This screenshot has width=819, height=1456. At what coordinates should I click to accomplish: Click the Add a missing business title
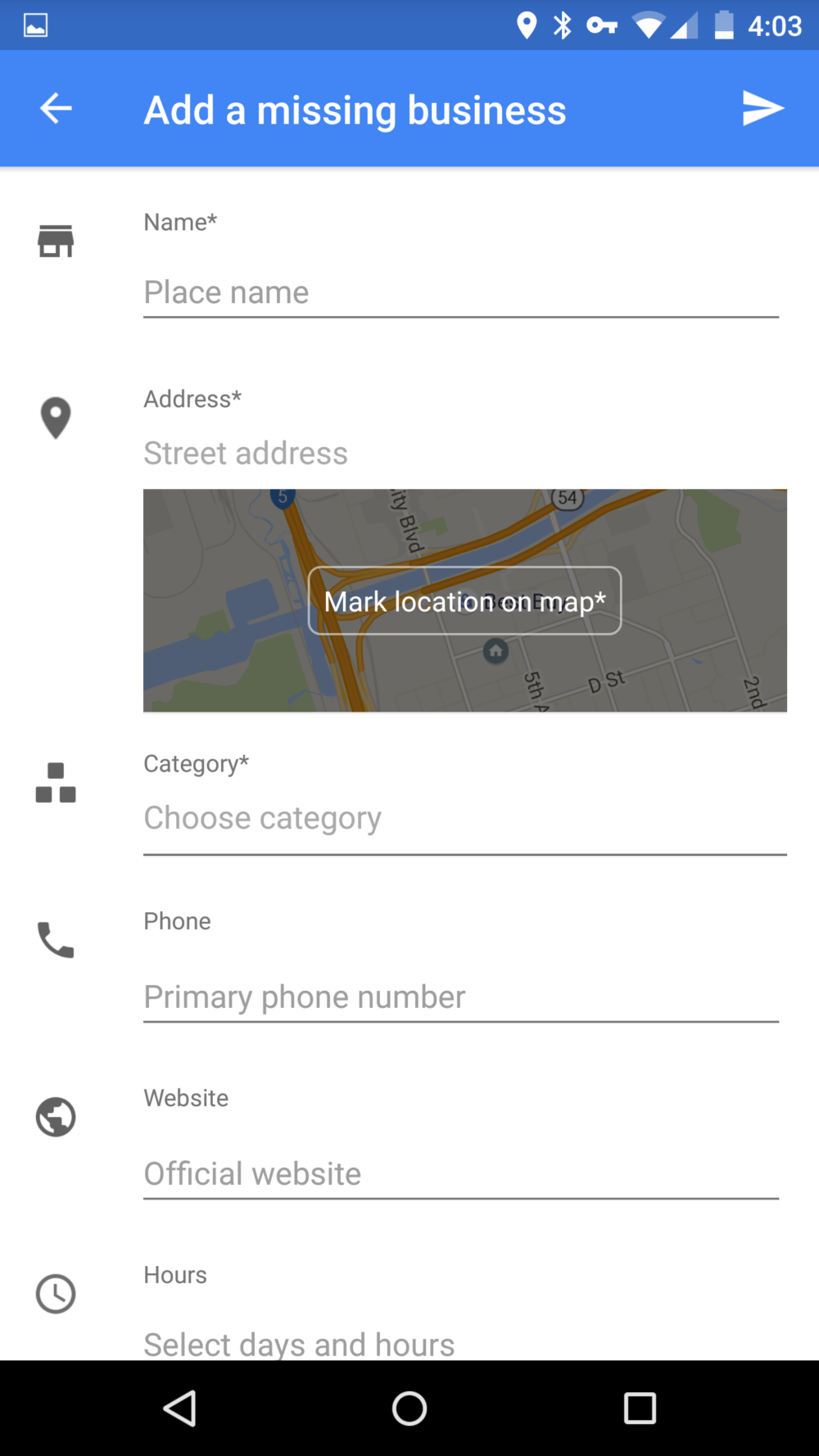[355, 109]
